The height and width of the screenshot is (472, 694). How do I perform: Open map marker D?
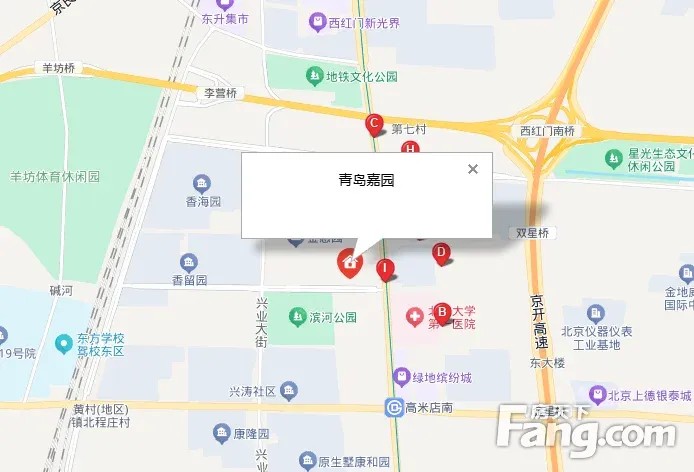pyautogui.click(x=441, y=254)
